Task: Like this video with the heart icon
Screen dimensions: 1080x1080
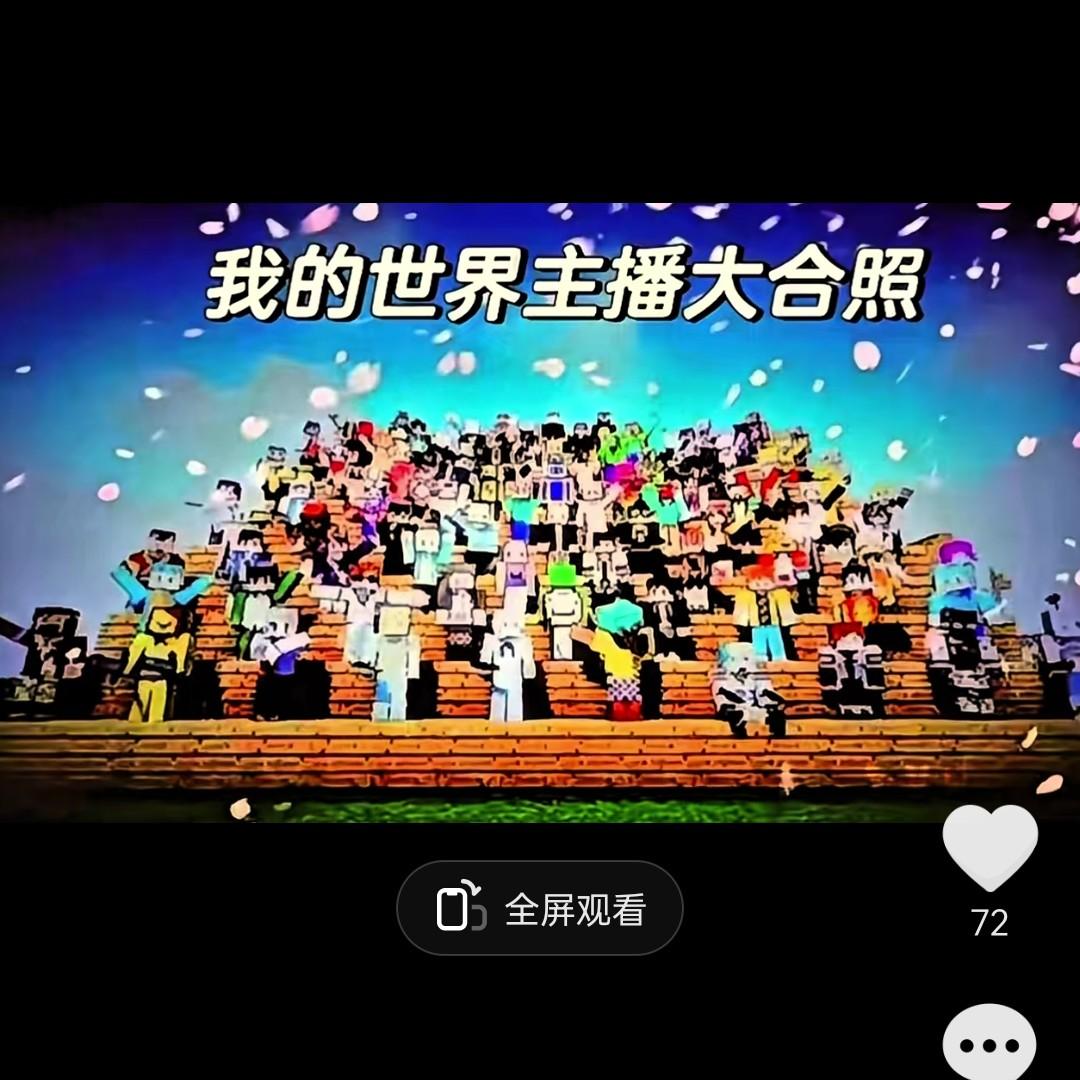Action: pos(990,849)
